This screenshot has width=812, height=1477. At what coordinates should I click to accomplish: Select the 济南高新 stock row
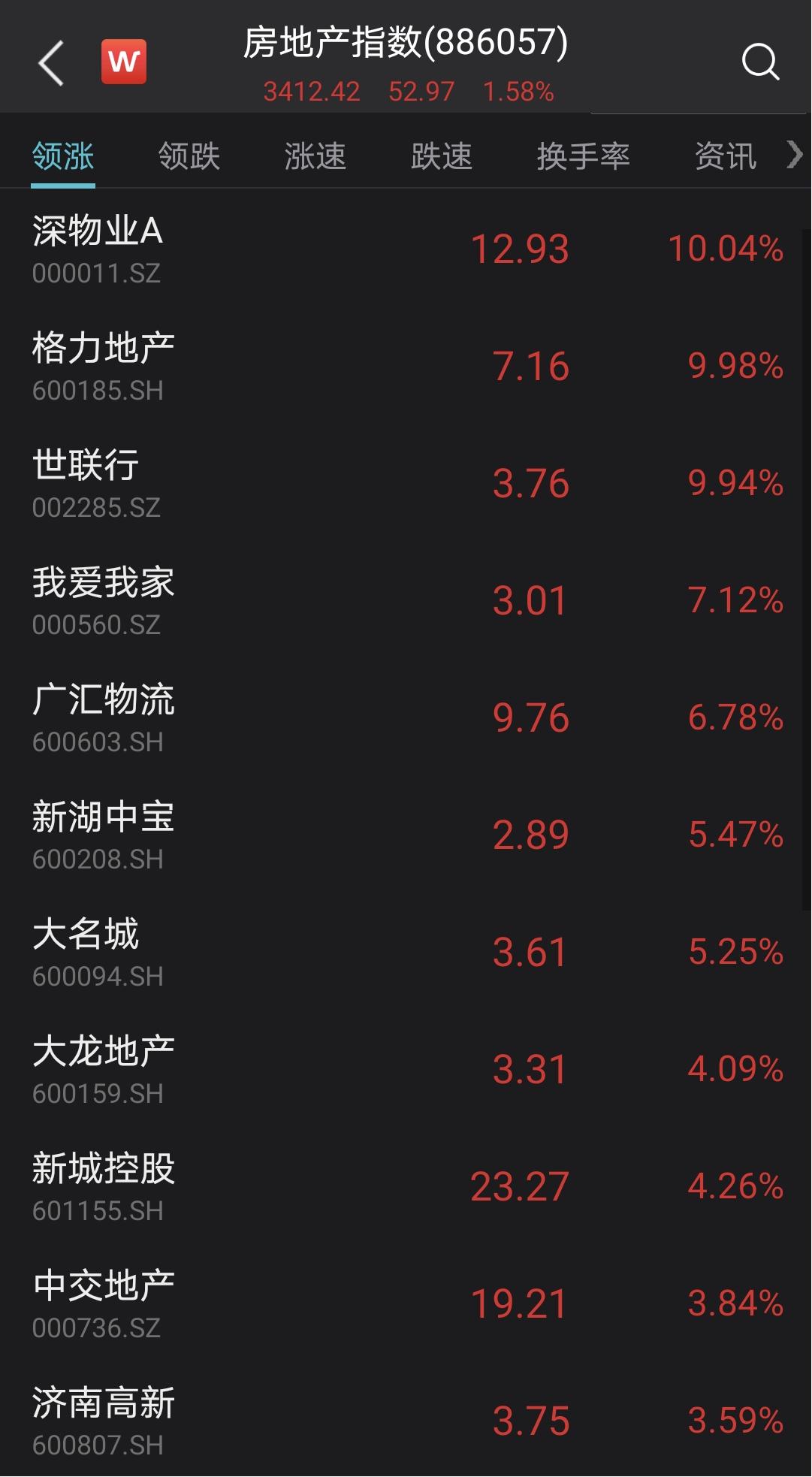406,1421
